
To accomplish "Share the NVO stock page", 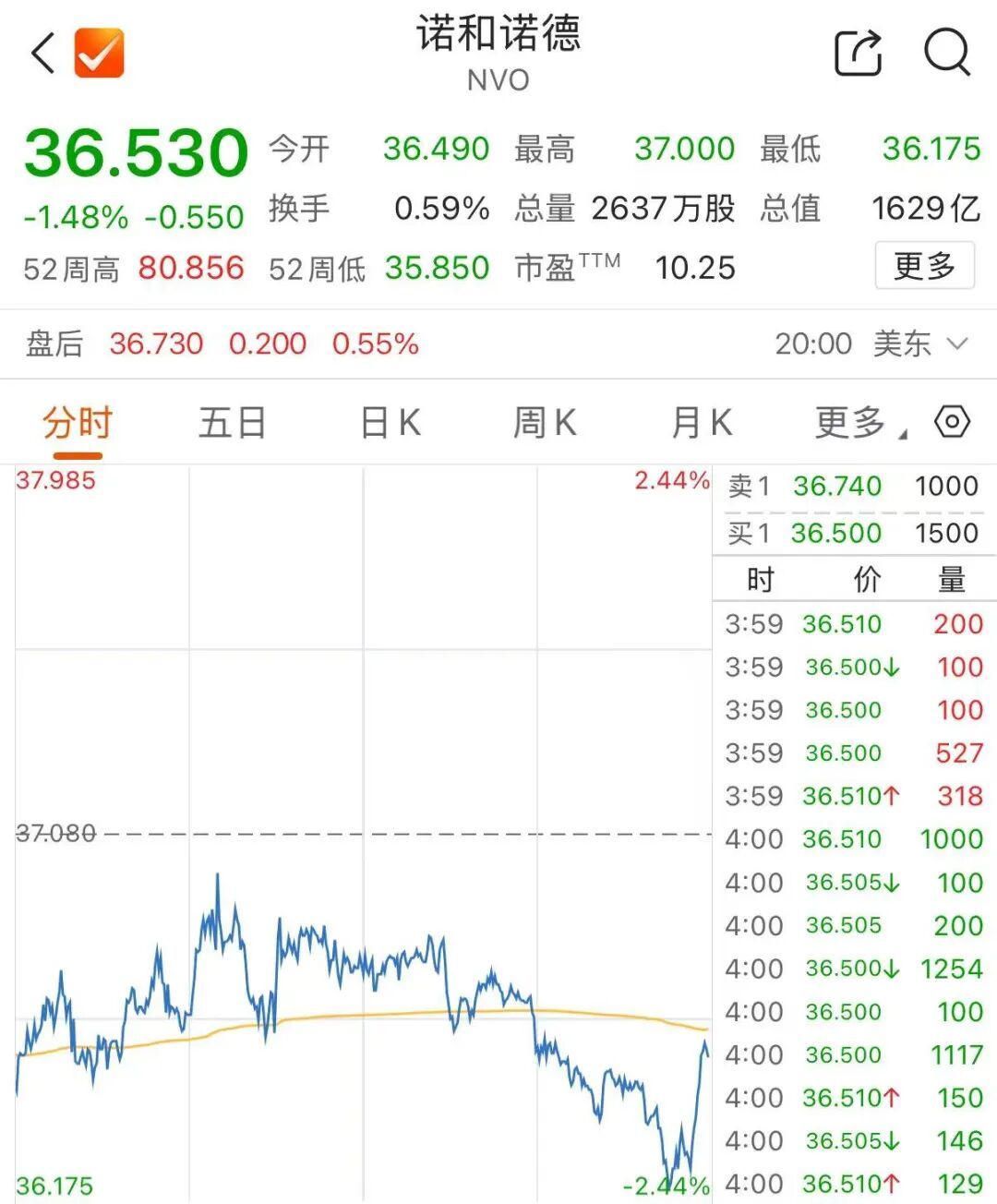I will 858,52.
